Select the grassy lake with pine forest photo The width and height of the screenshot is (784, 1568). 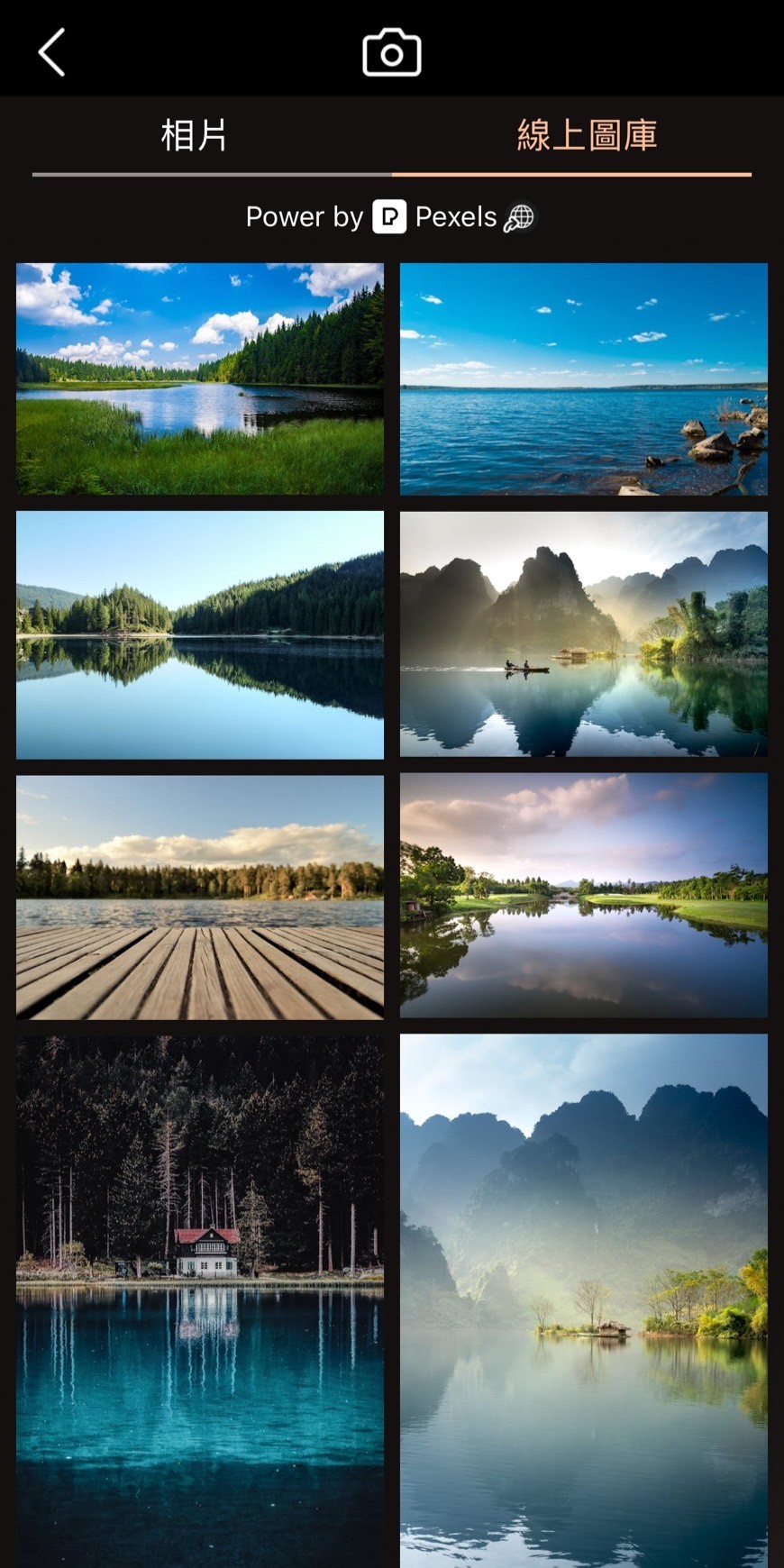(200, 378)
